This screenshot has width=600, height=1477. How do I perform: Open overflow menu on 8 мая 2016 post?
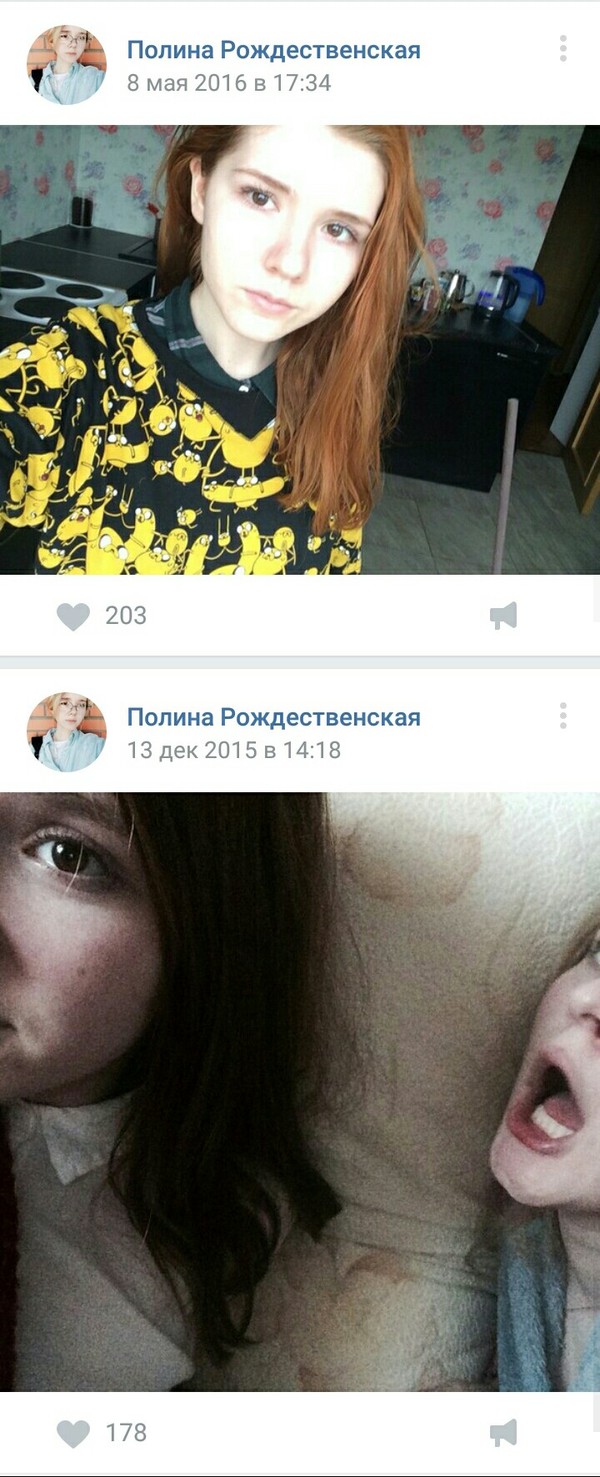(563, 48)
